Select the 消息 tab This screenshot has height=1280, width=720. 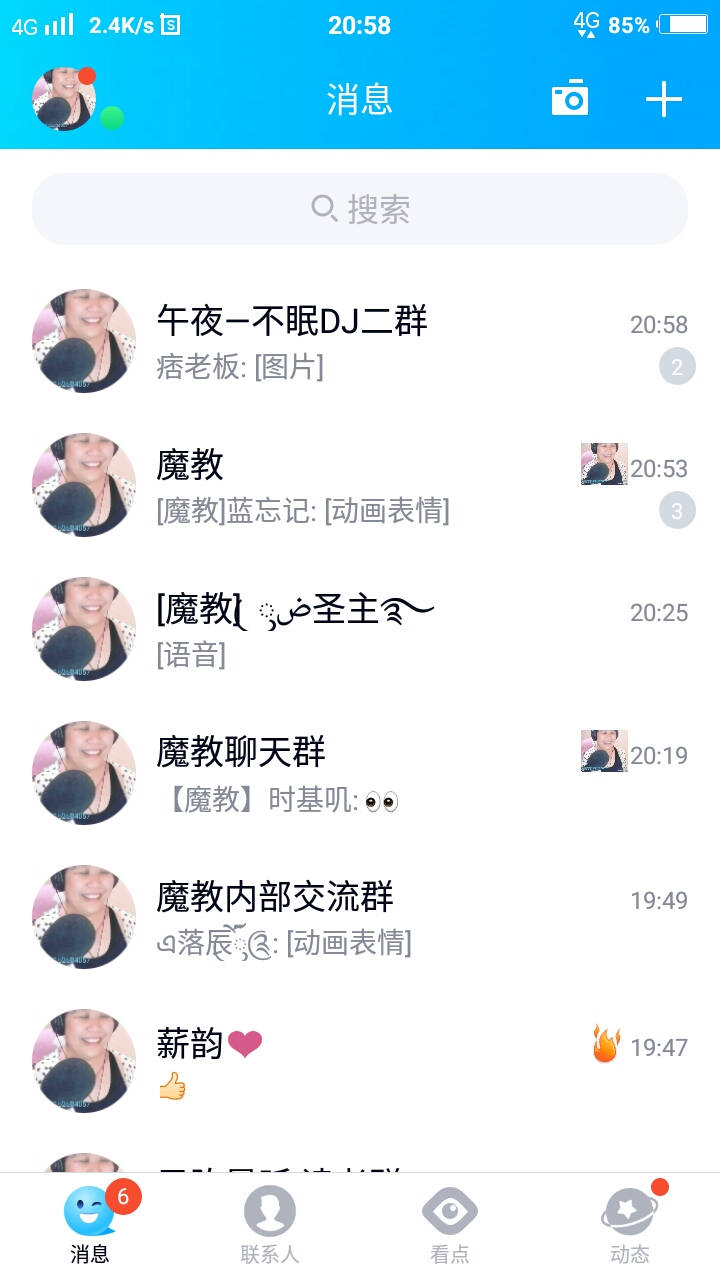pyautogui.click(x=90, y=1226)
